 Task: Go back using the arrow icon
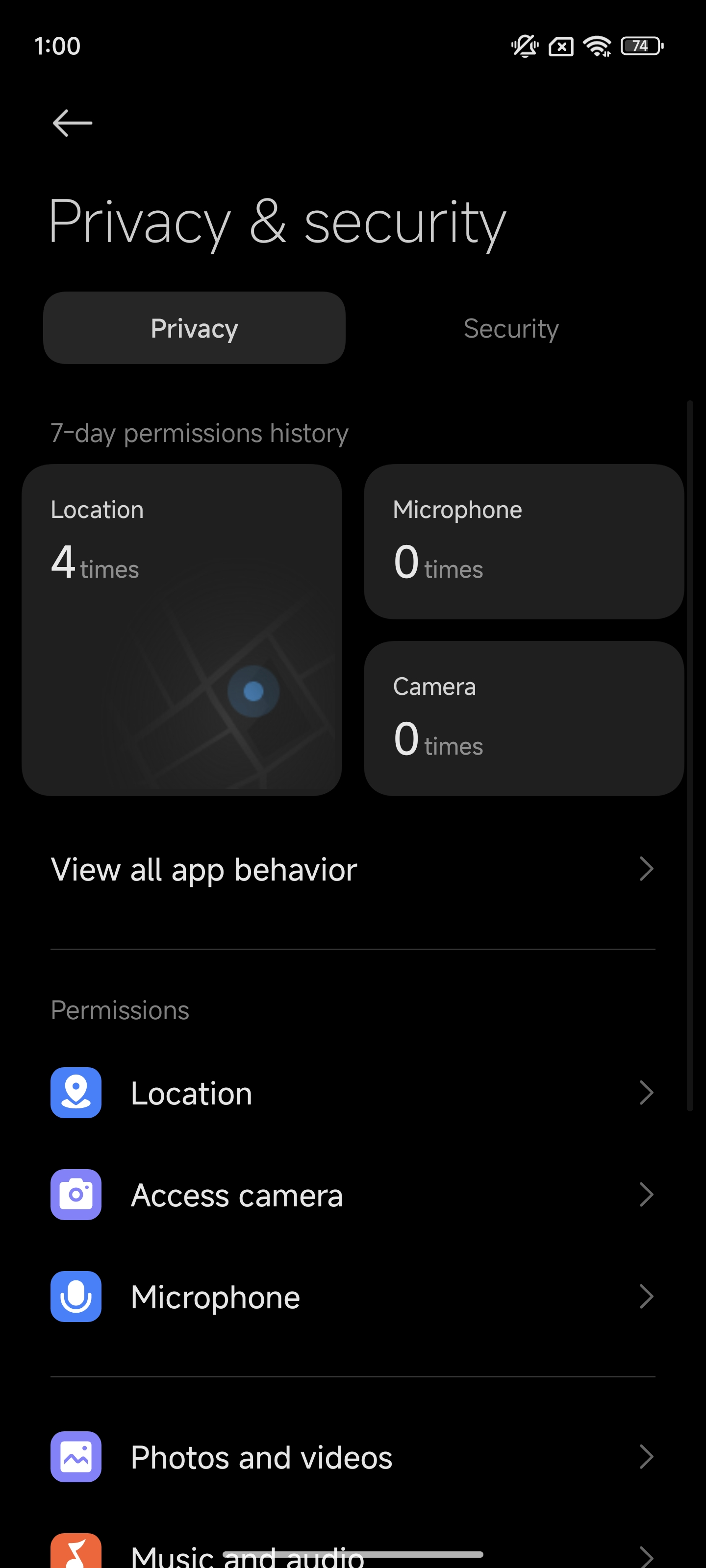pos(73,123)
